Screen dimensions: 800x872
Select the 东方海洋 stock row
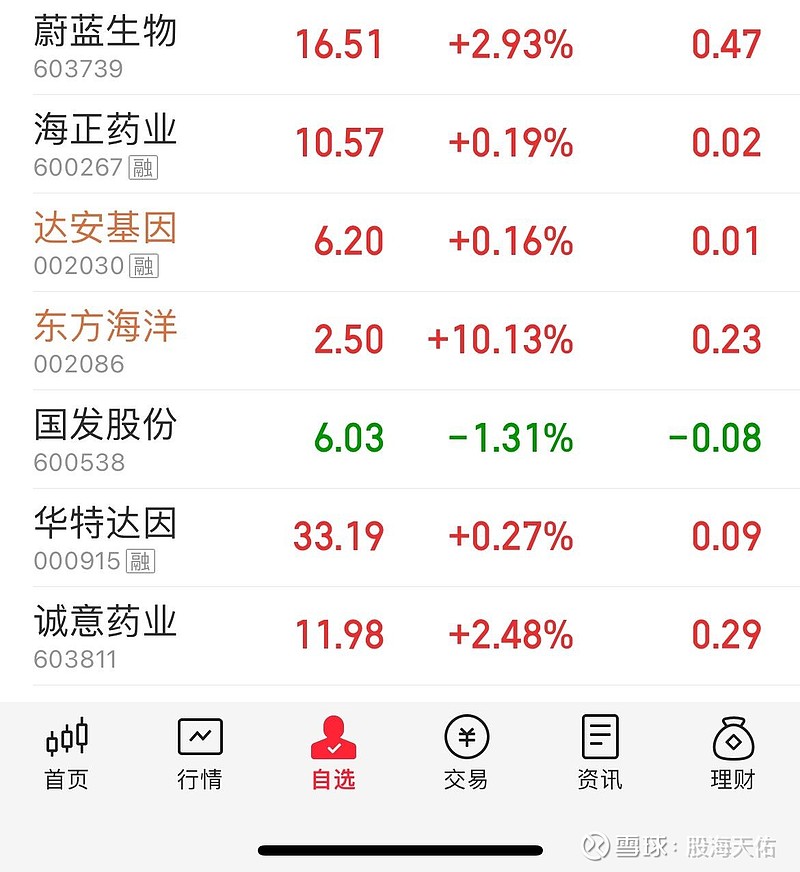pos(105,340)
